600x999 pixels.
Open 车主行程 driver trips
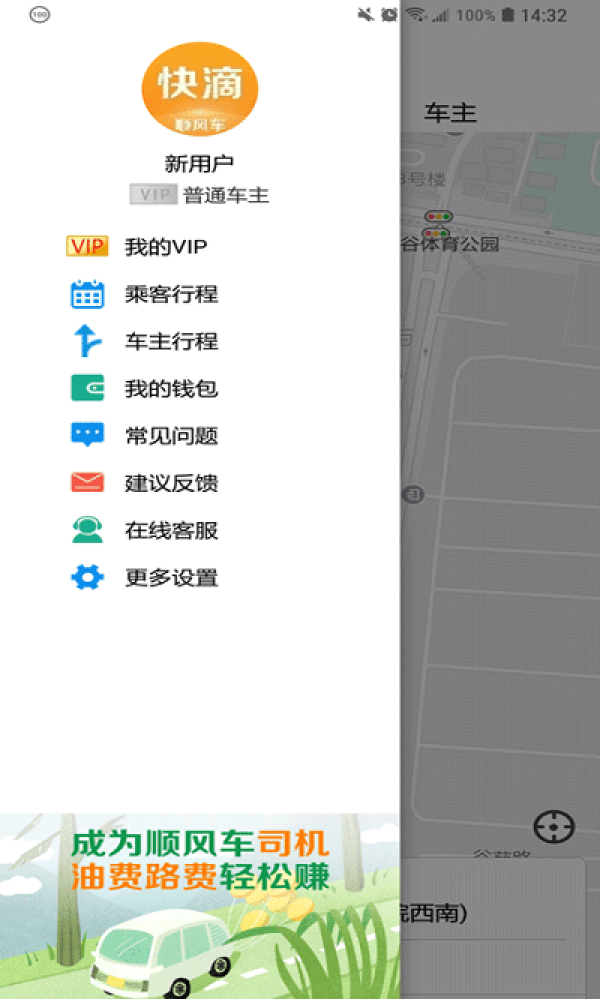170,341
